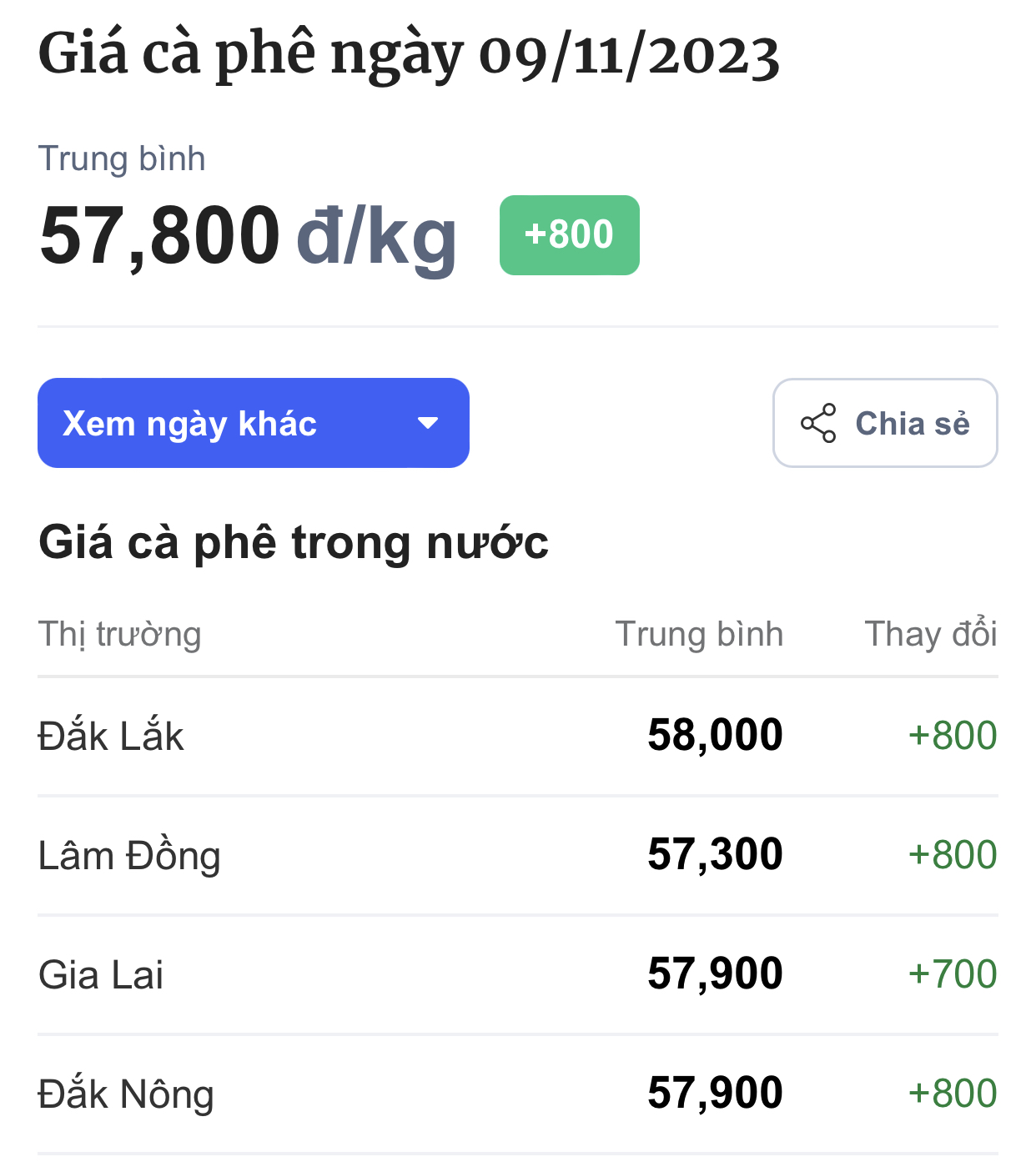Click the +800 change for Đắk Nông

[x=953, y=1092]
